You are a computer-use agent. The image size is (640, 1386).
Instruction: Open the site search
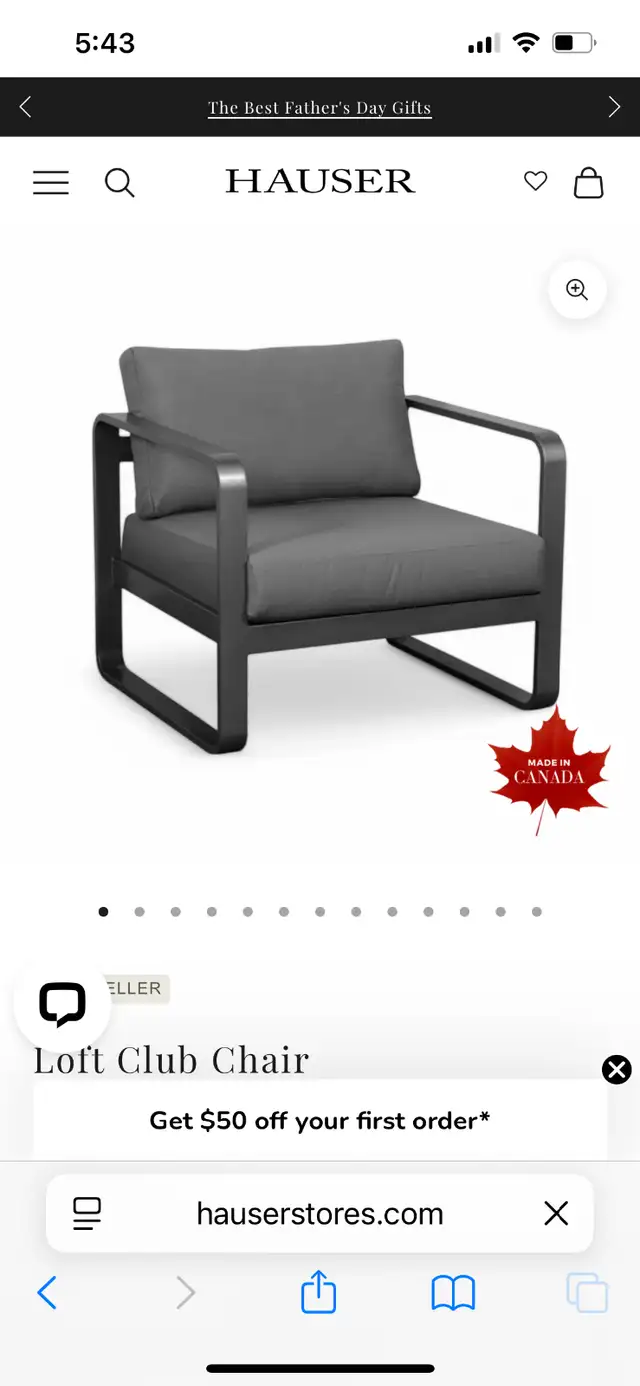click(x=119, y=182)
